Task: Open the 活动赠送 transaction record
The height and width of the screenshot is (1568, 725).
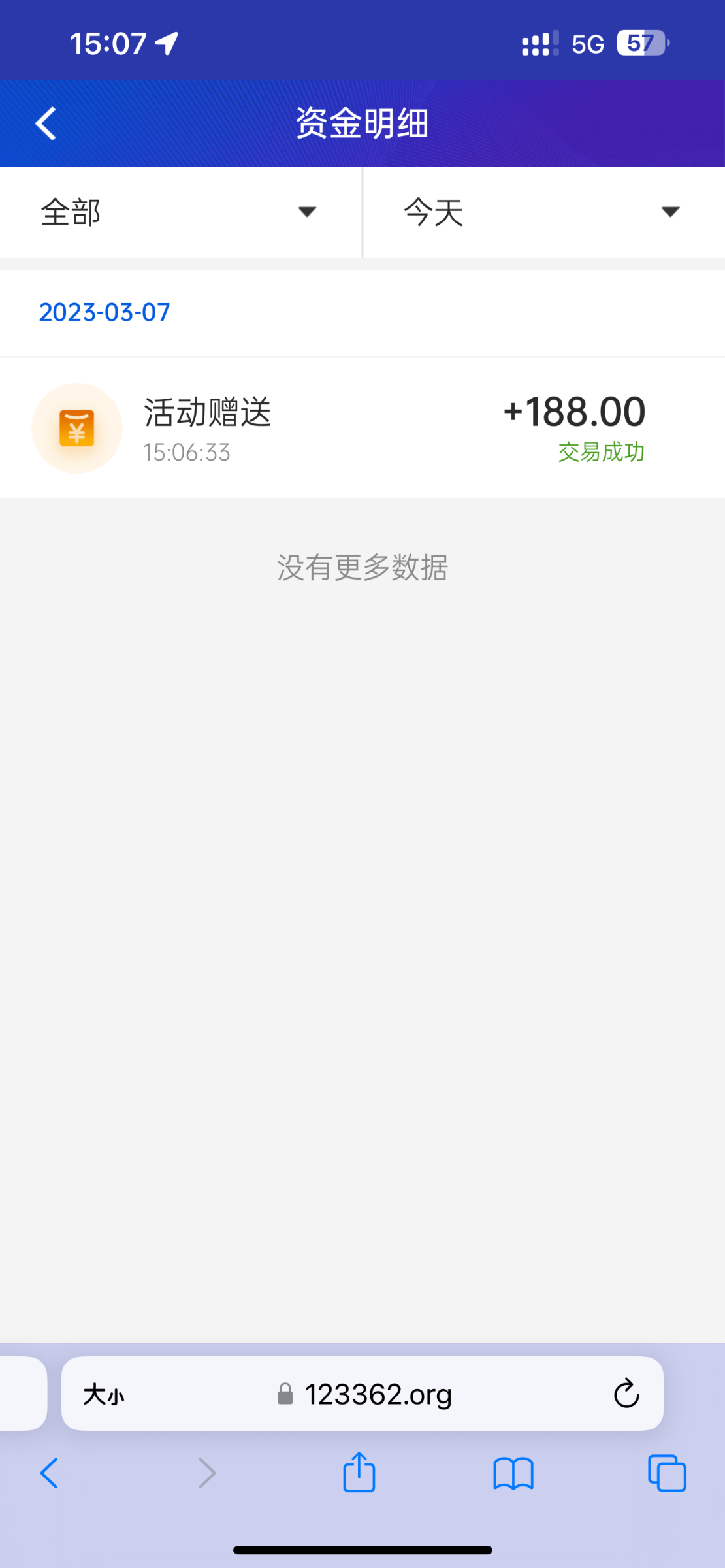Action: pos(362,429)
